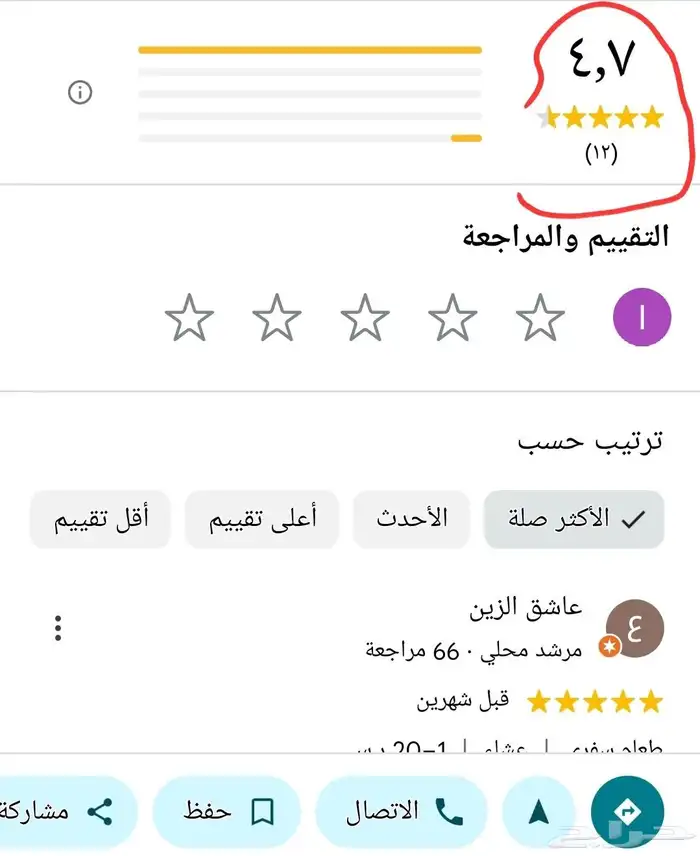Sort reviews by الأكثر صلة
Viewport: 700px width, 856px height.
coord(574,519)
